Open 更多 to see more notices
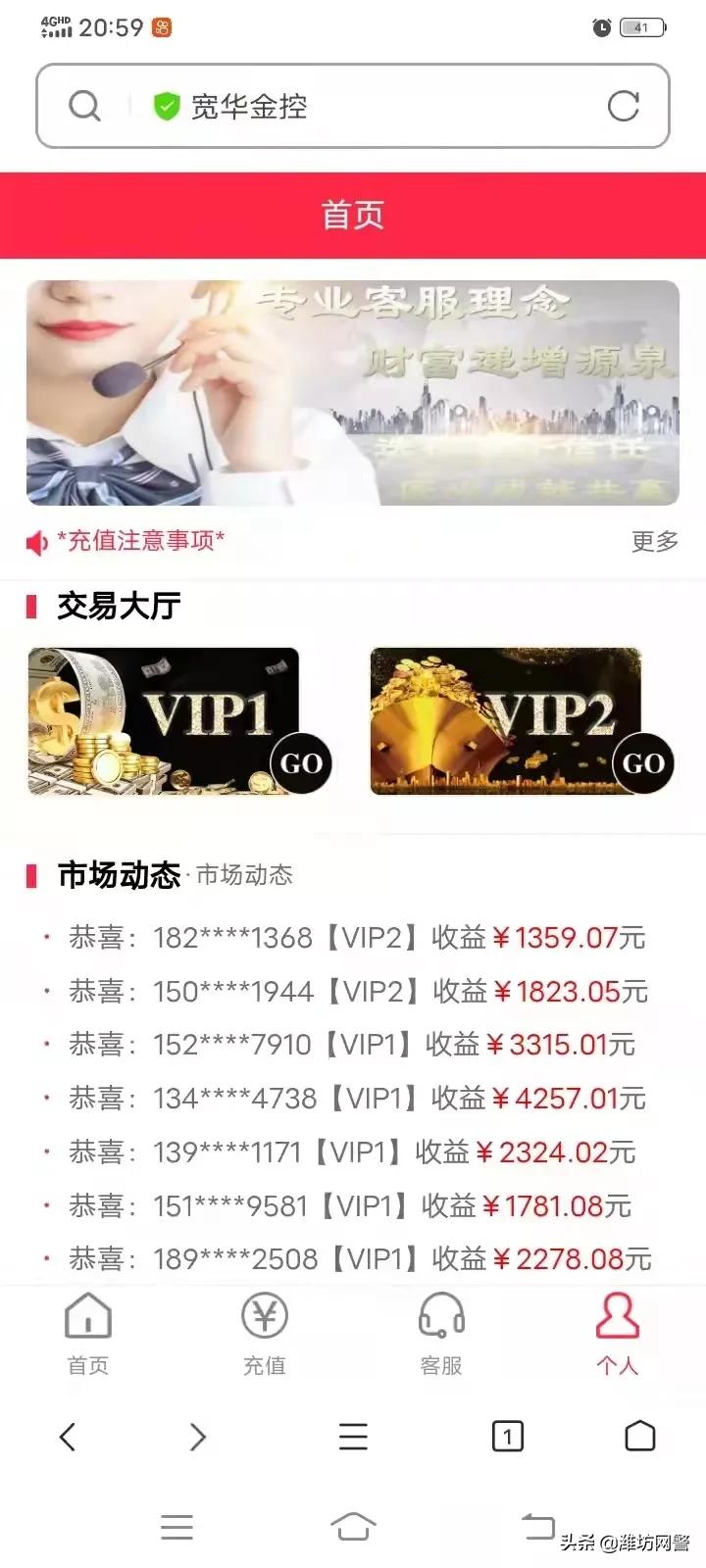 [x=653, y=542]
